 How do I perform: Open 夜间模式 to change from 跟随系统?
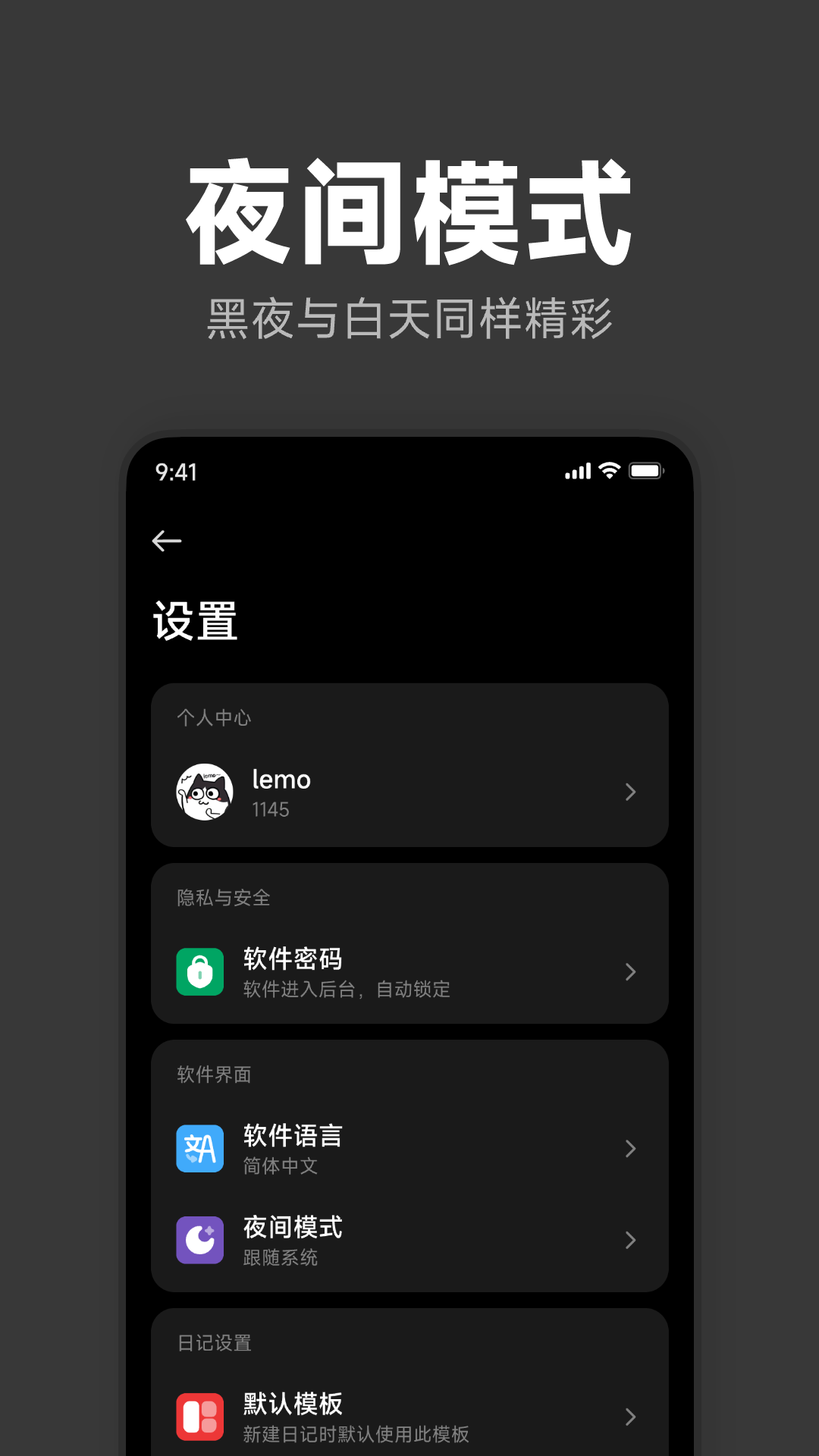pos(409,1241)
